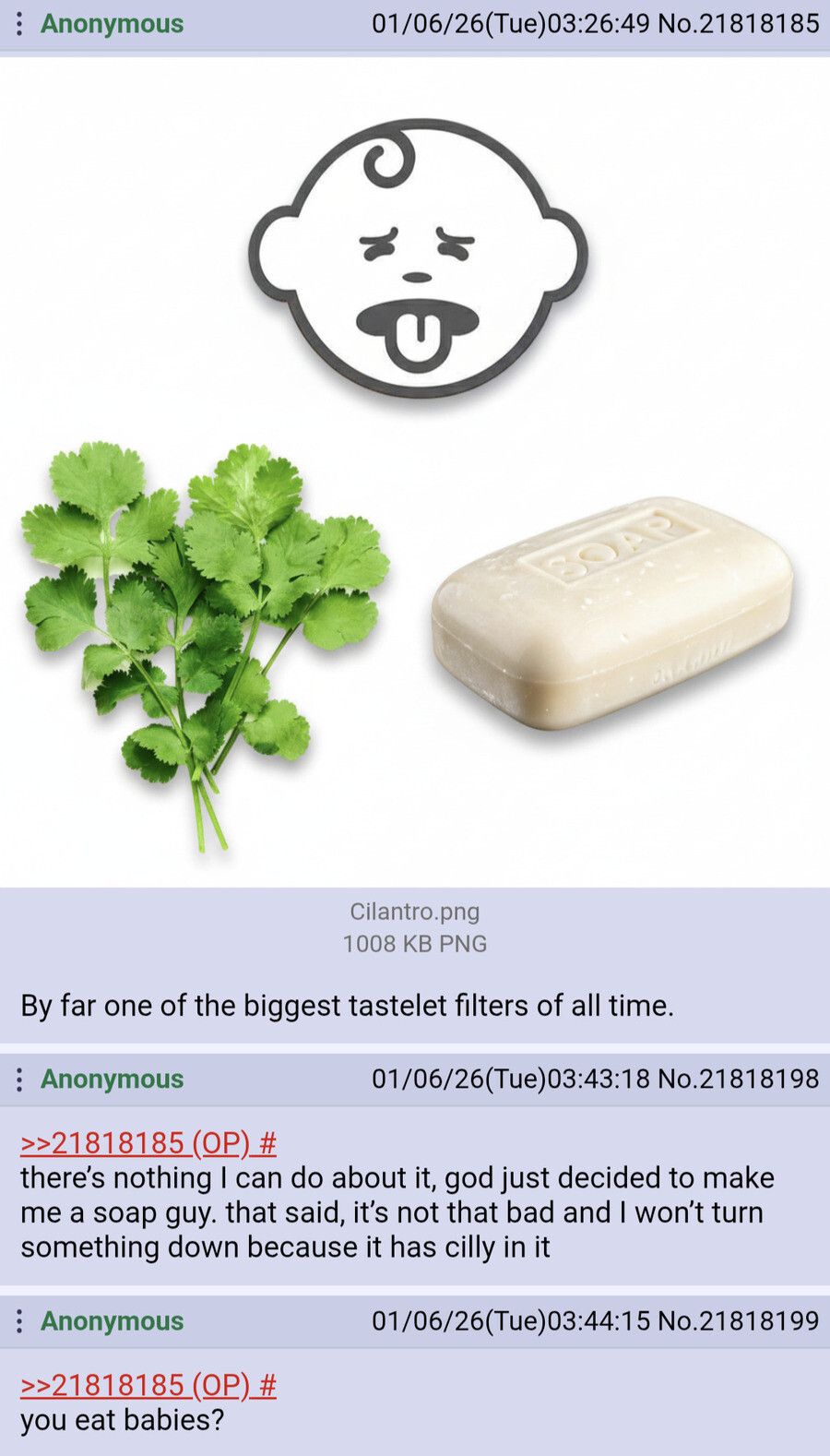This screenshot has height=1456, width=830.
Task: Open menu for post No.21818199
Action: (18, 1321)
